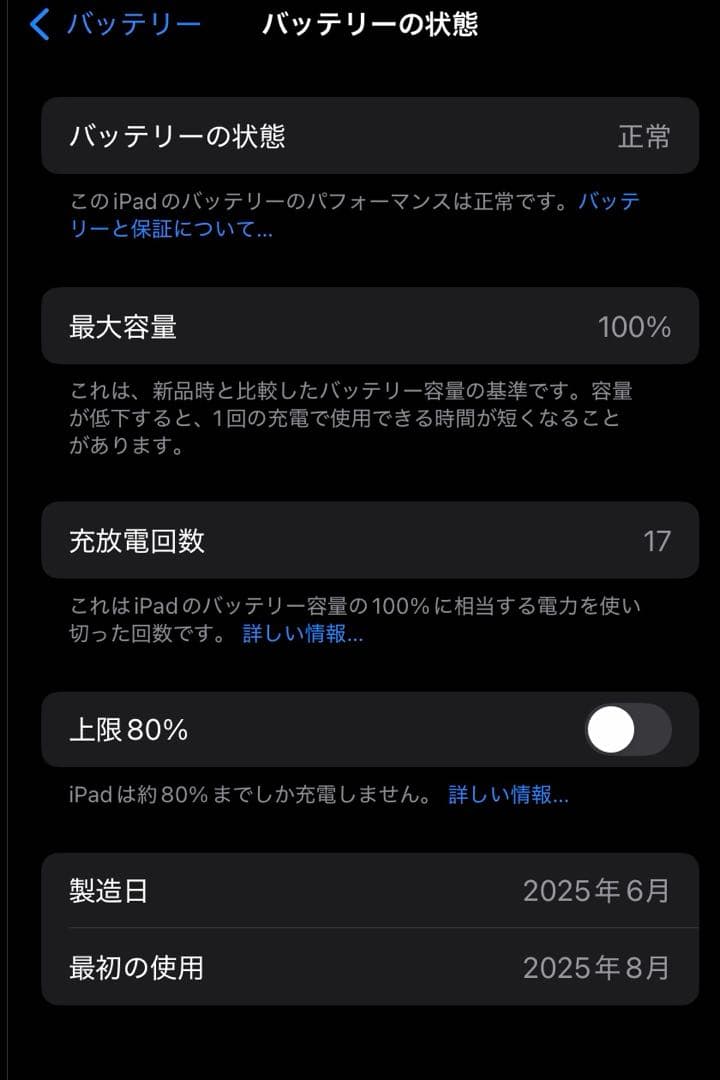Tap the manufacture date value 2025年6月
Viewport: 720px width, 1080px height.
click(x=595, y=890)
